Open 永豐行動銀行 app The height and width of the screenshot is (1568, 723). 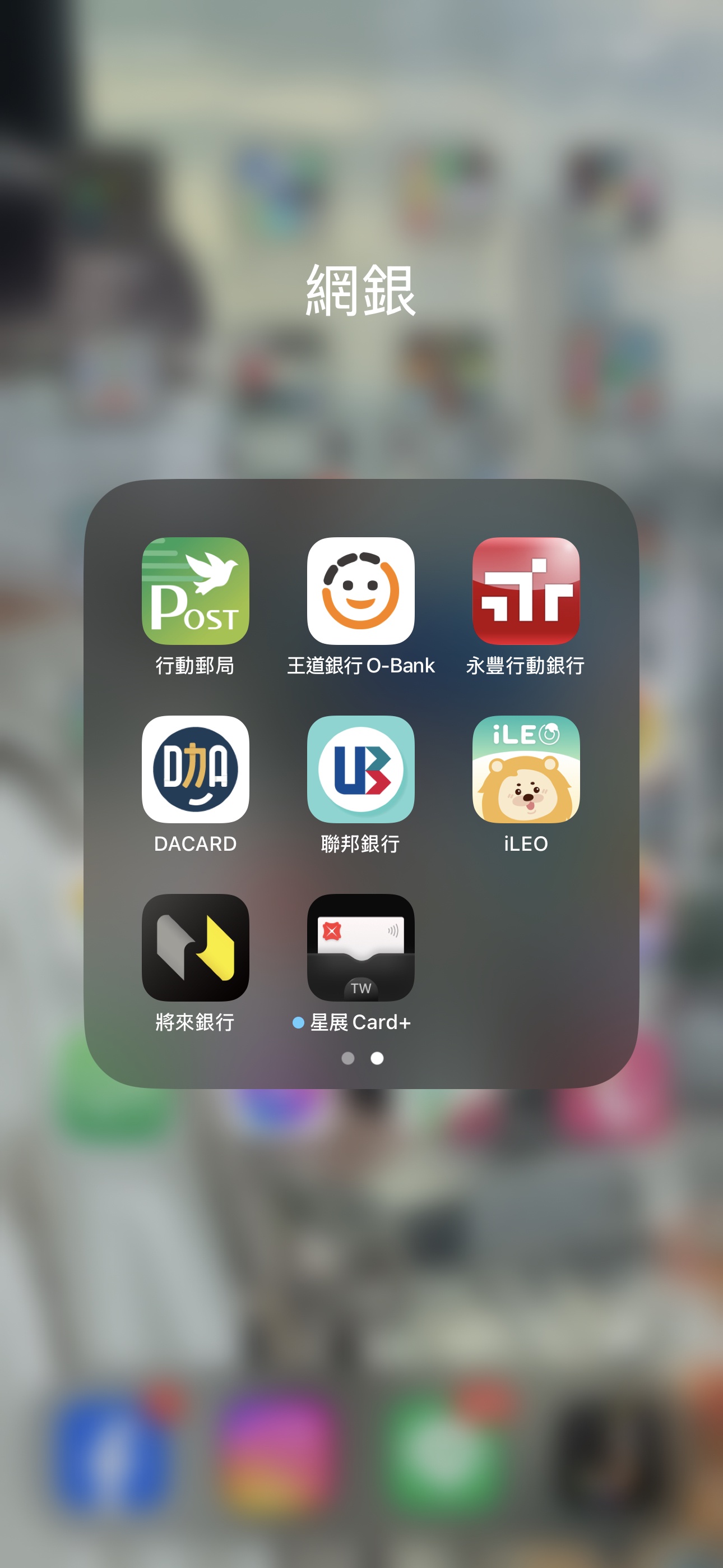(526, 591)
